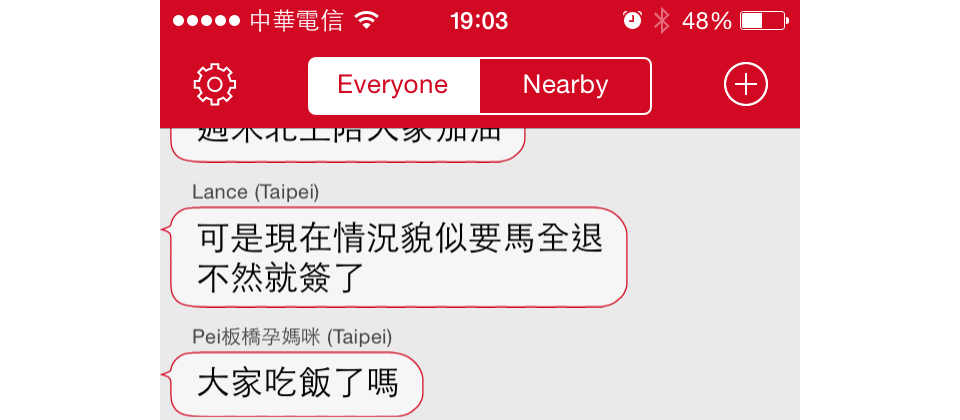
Task: Open the settings gear icon
Action: [214, 85]
